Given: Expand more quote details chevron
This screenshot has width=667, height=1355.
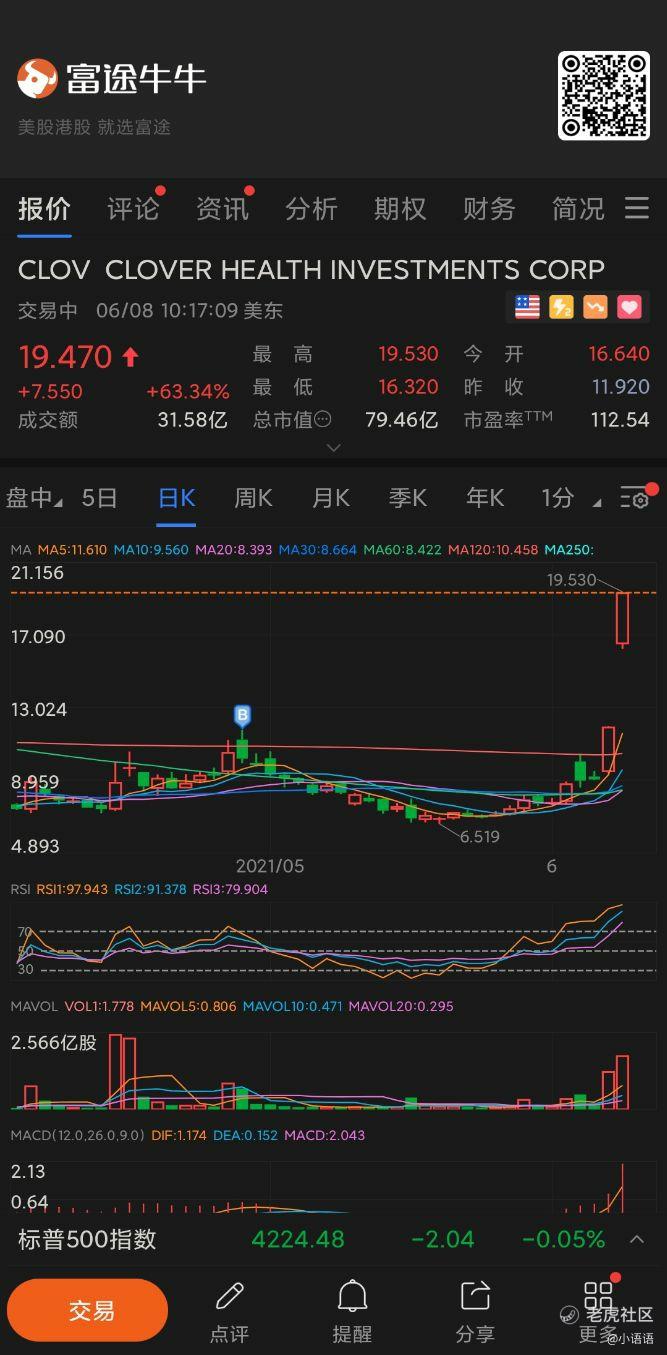Looking at the screenshot, I should point(333,447).
